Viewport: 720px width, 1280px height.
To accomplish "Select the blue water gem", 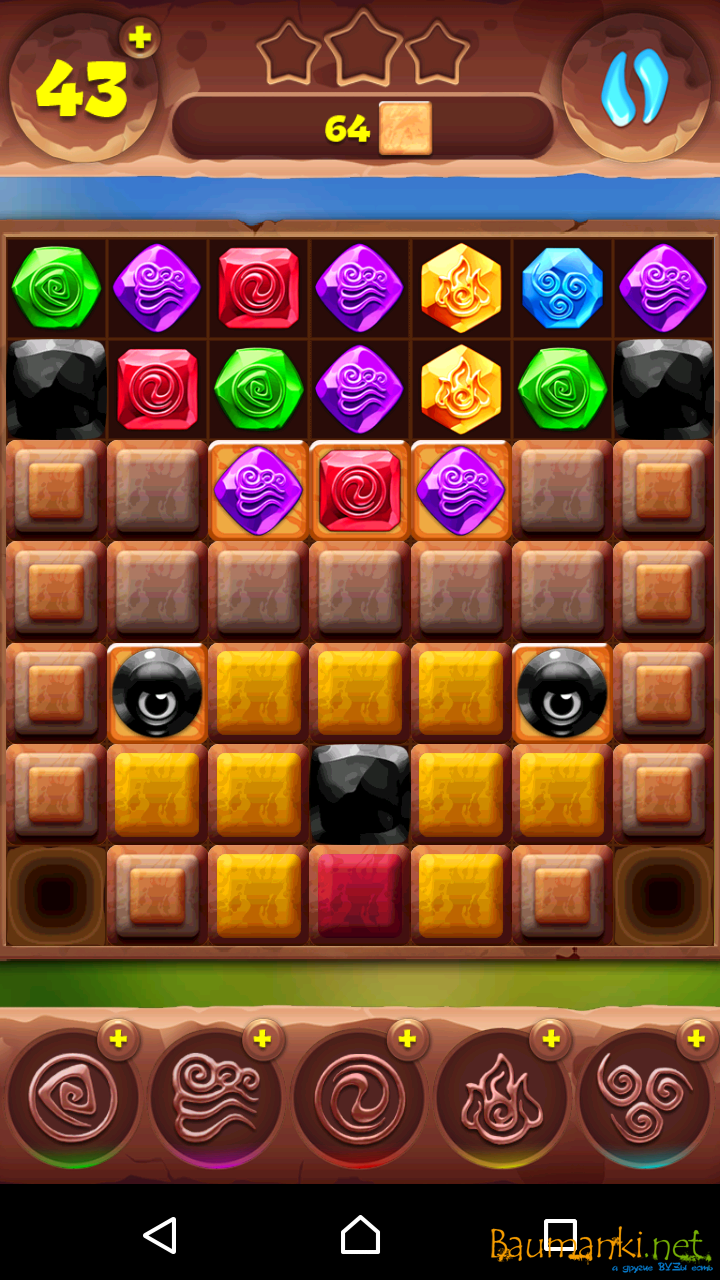I will point(562,288).
